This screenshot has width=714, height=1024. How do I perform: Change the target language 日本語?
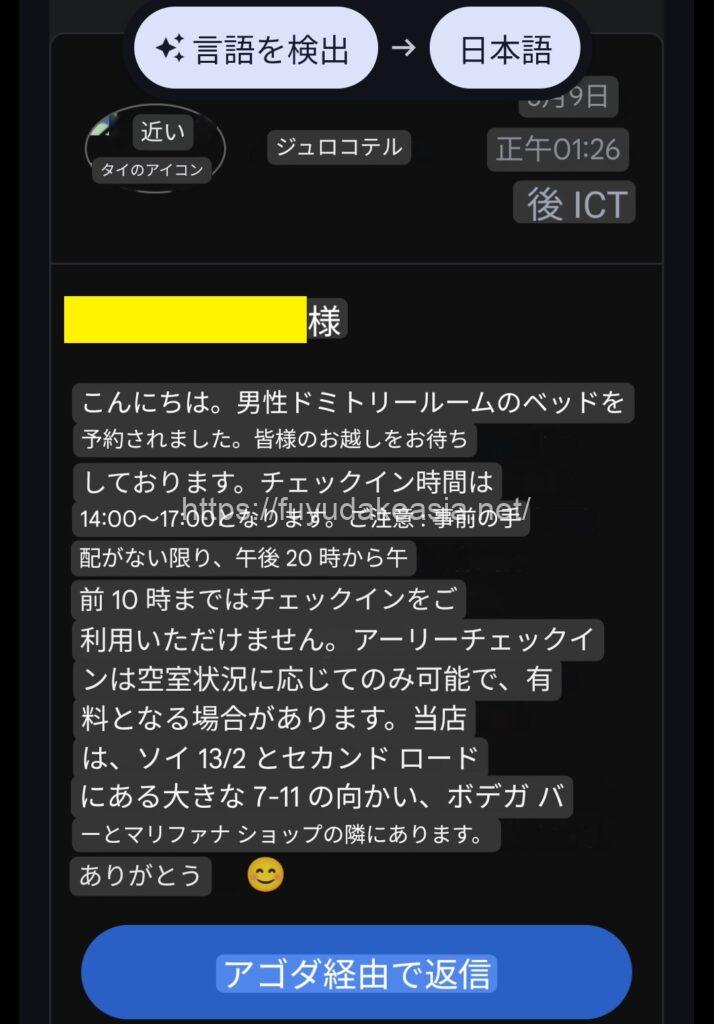click(x=505, y=47)
